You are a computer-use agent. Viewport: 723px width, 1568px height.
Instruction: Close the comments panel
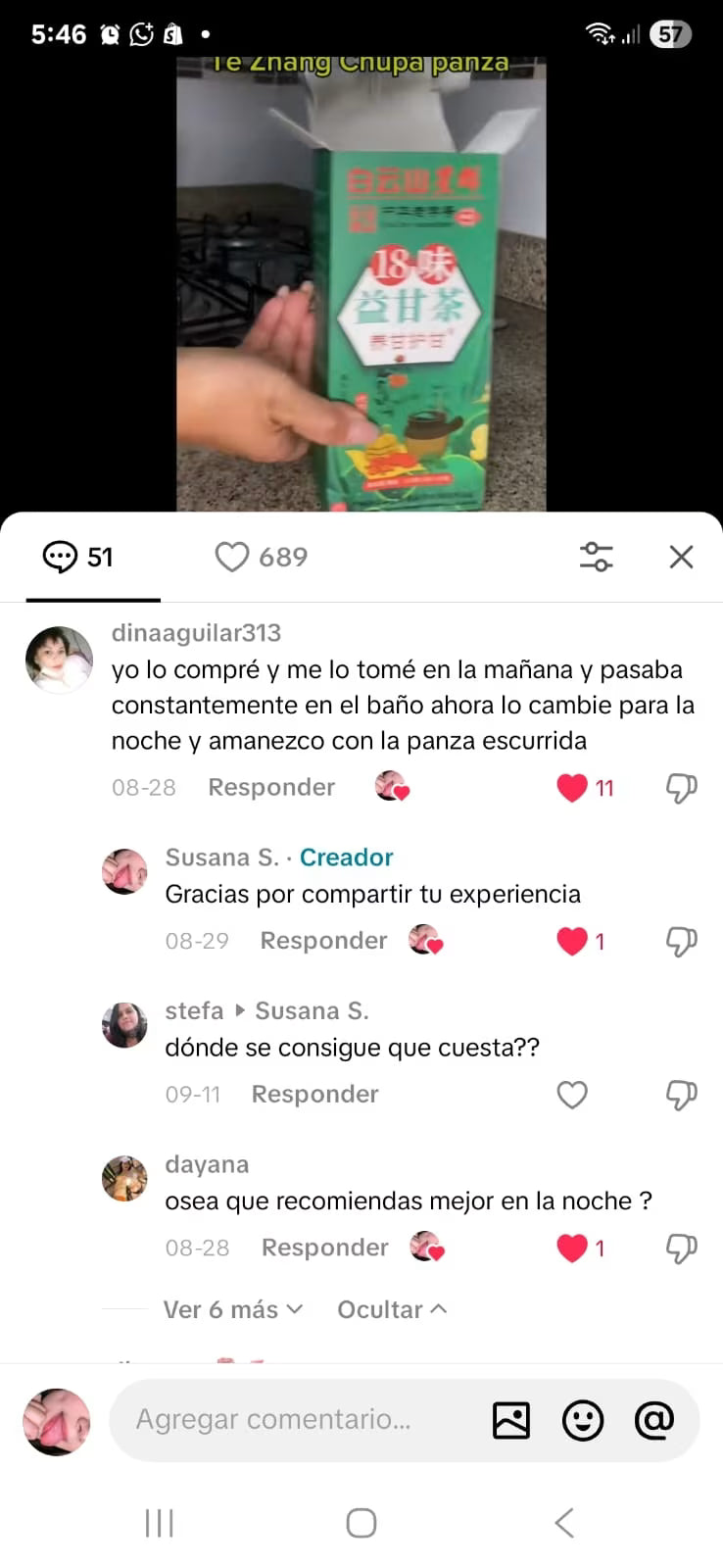(681, 557)
